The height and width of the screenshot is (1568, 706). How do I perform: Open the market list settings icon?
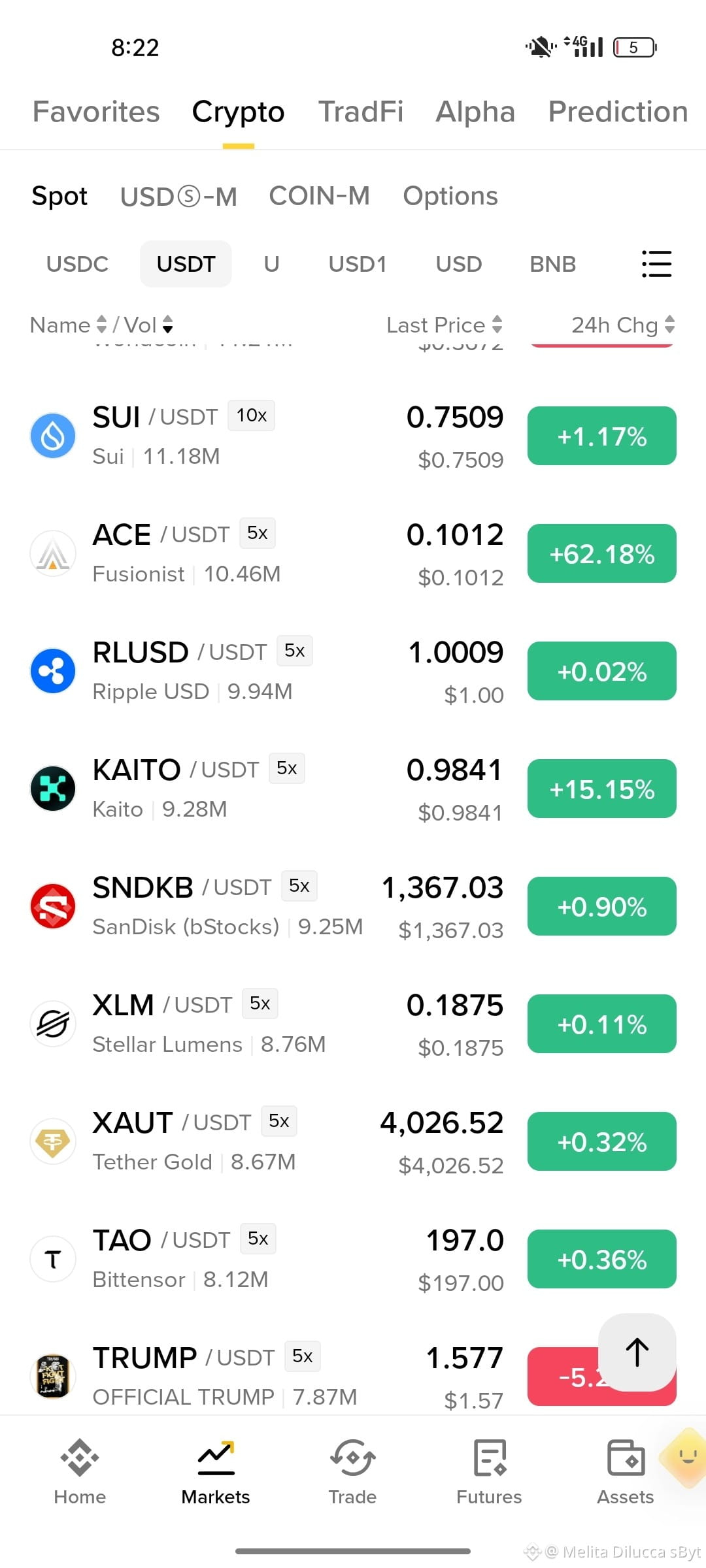[656, 264]
